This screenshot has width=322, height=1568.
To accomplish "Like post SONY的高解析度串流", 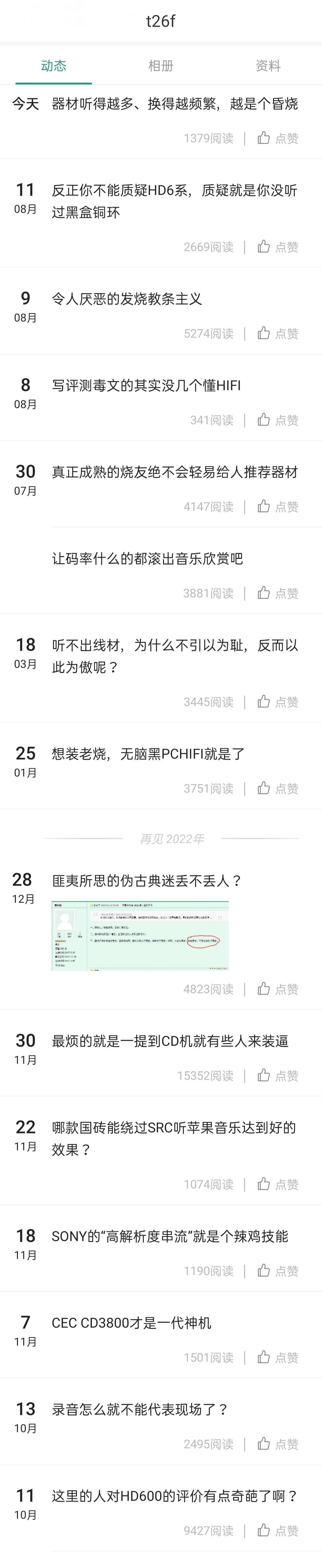I will [x=278, y=1270].
